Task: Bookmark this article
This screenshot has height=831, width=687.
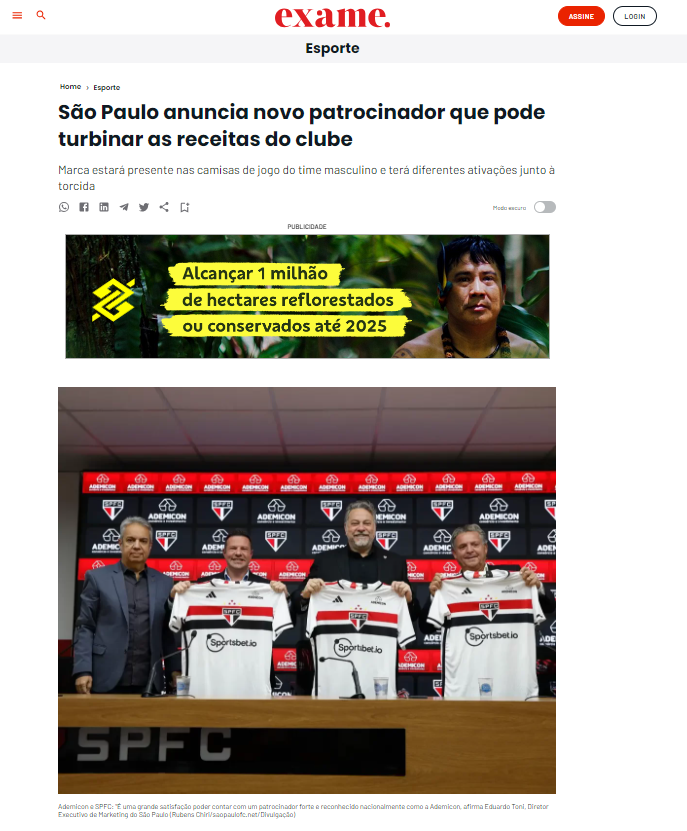Action: click(x=184, y=207)
